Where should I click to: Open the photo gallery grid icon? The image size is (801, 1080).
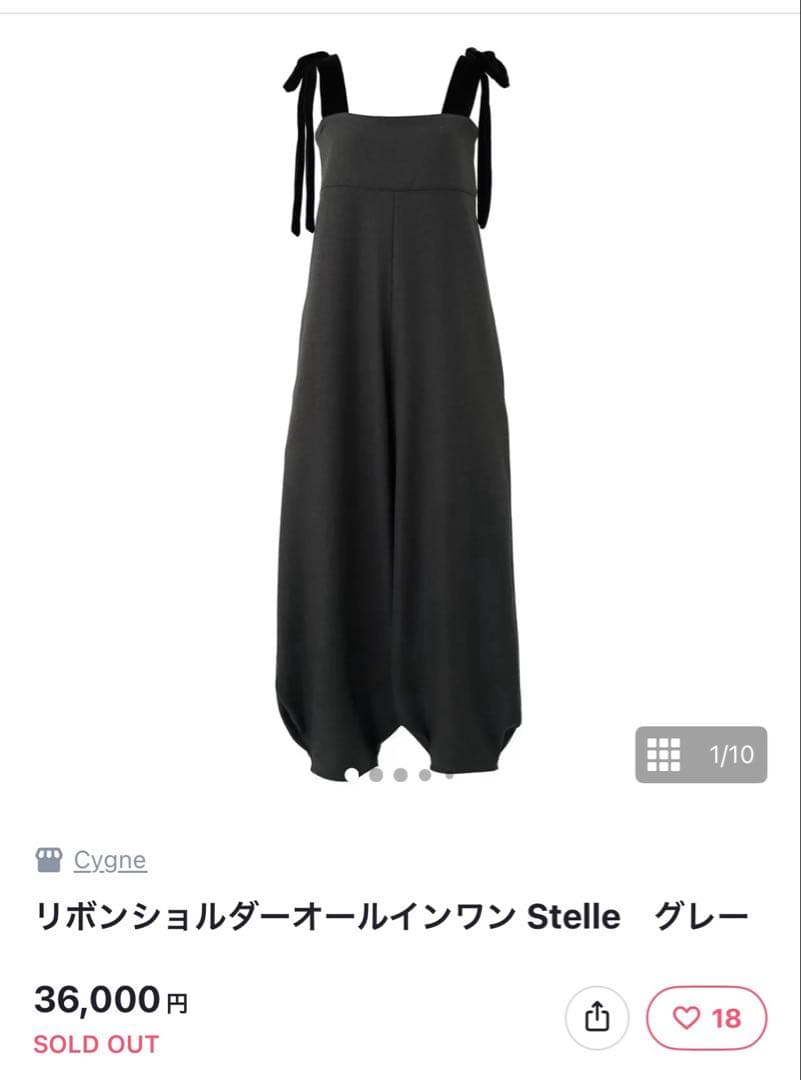click(x=664, y=756)
